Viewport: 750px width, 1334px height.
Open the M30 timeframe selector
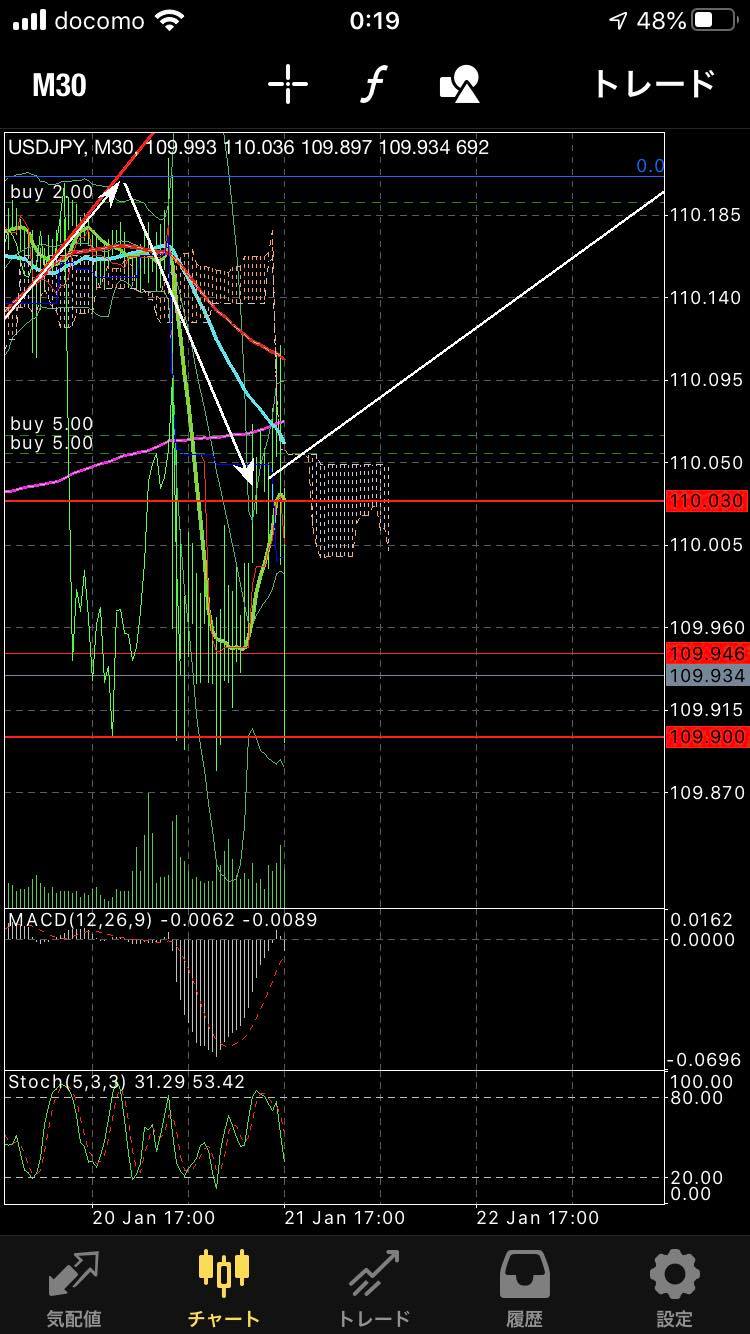[59, 85]
